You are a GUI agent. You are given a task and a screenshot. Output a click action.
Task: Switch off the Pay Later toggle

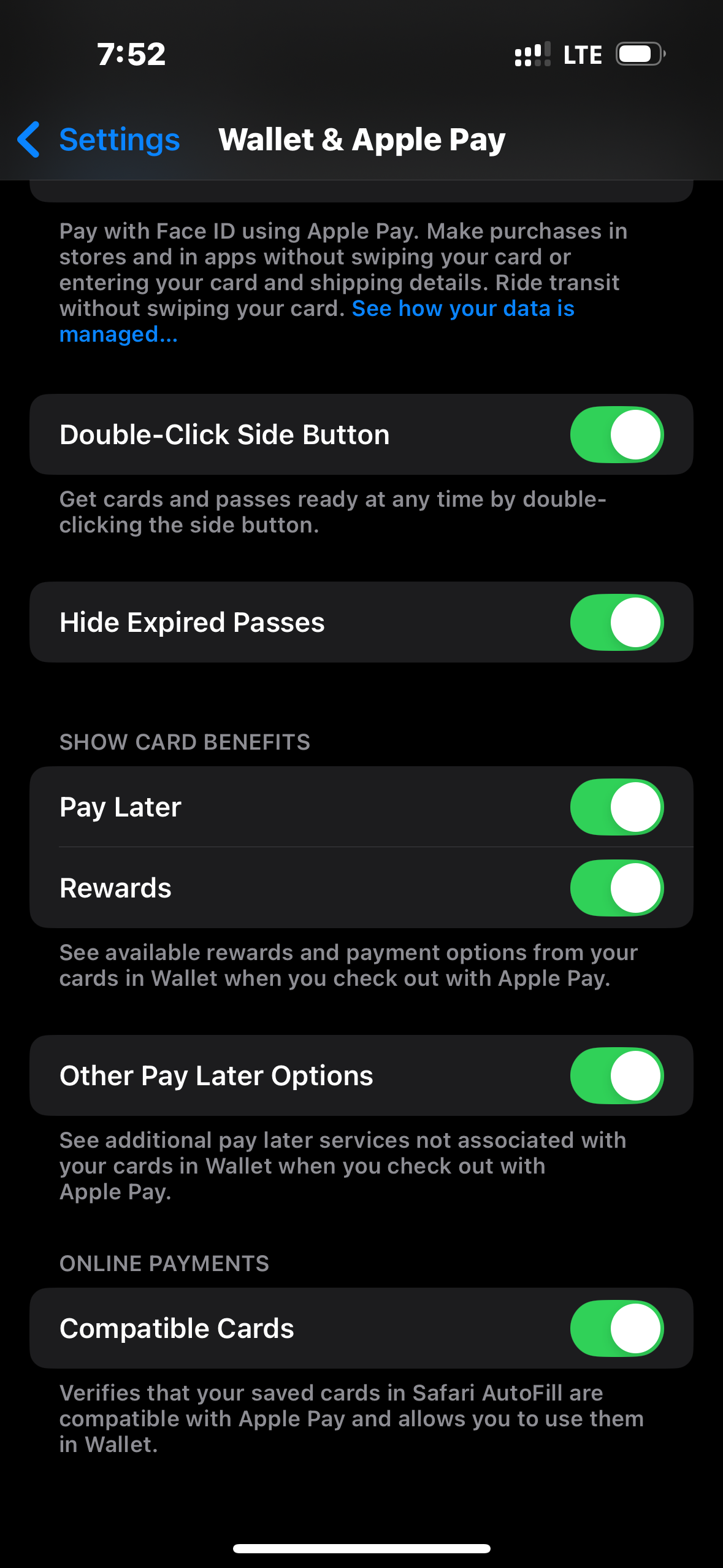coord(617,807)
